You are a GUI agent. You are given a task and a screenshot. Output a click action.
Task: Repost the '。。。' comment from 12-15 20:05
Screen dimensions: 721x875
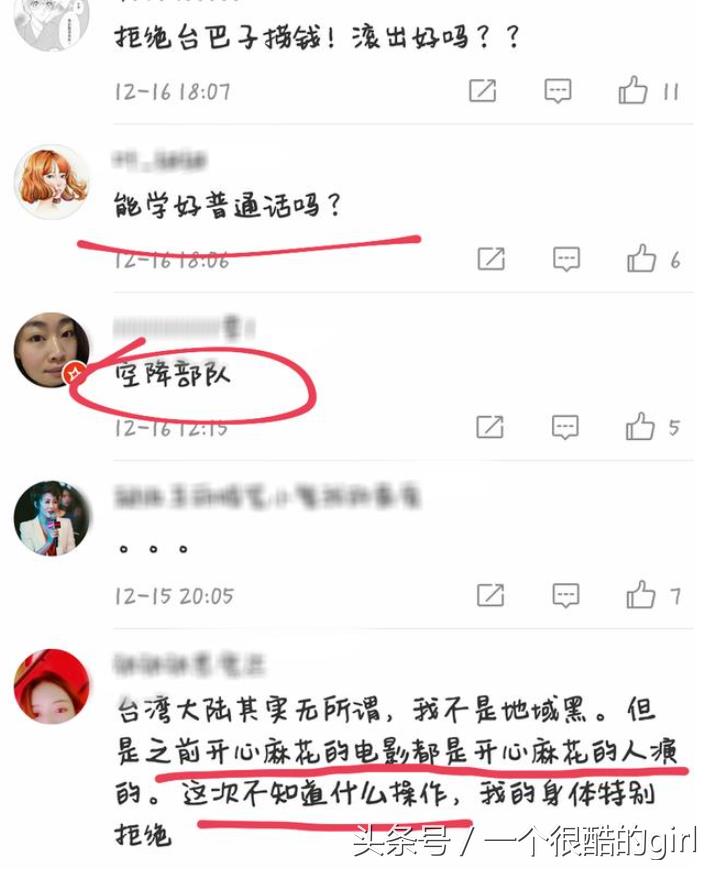490,596
